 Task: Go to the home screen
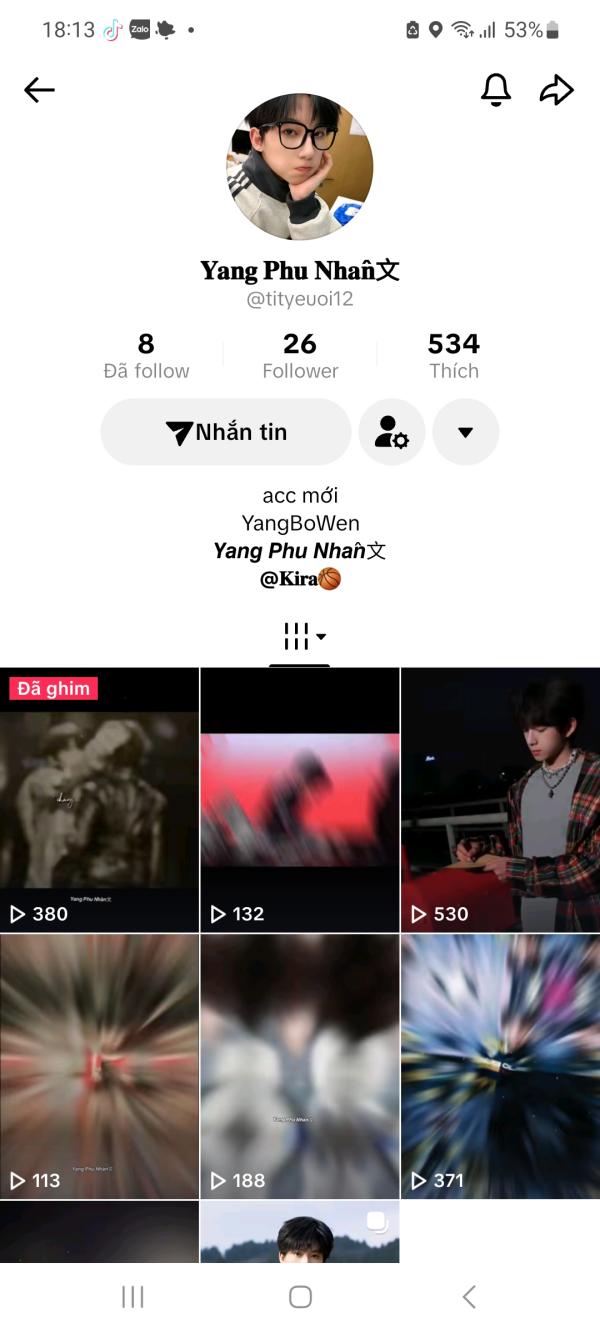tap(300, 1297)
